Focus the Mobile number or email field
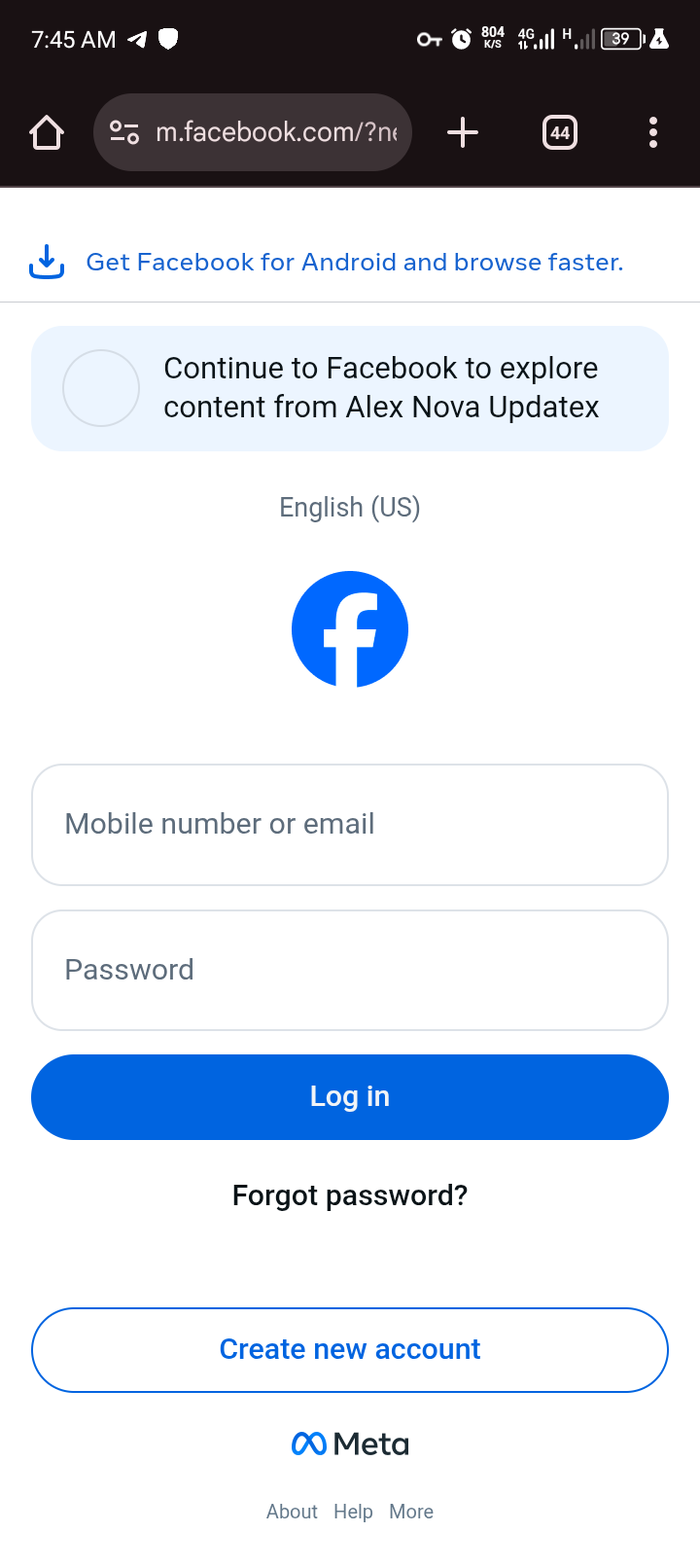 click(x=350, y=825)
